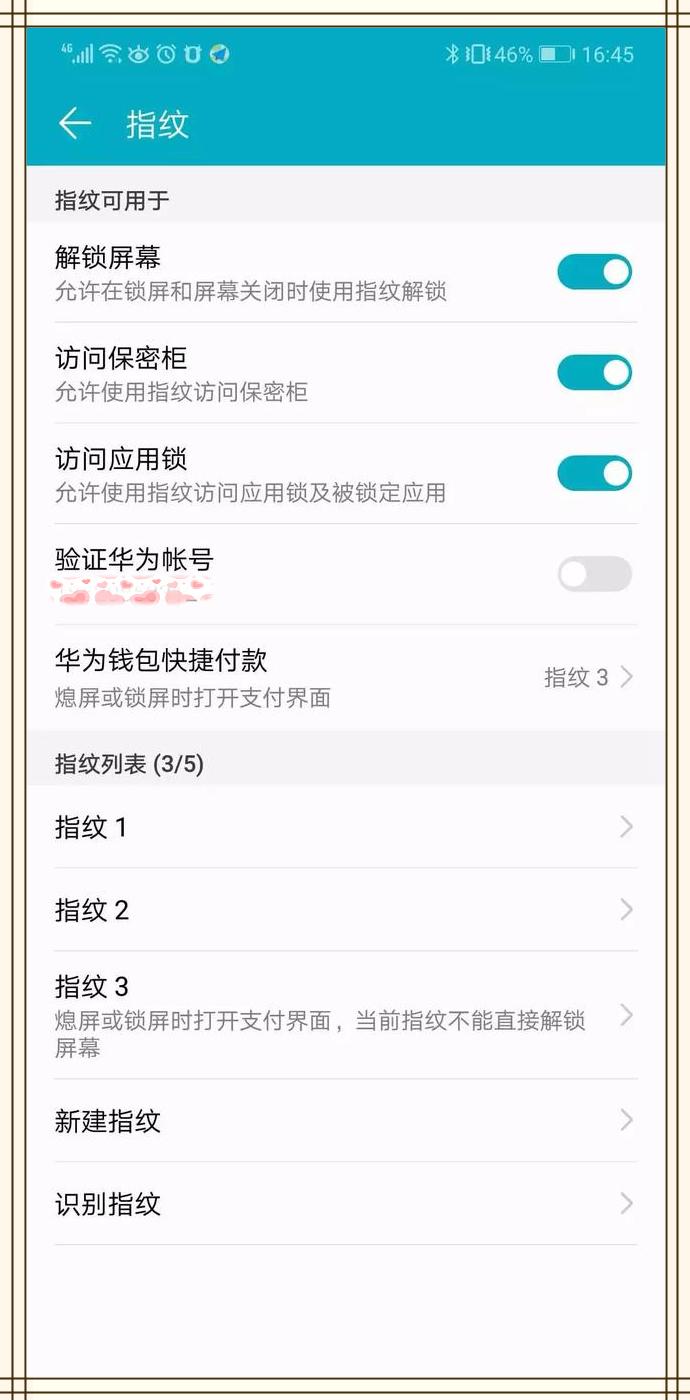Switch off 访问应用锁 toggle
690x1400 pixels.
point(594,473)
